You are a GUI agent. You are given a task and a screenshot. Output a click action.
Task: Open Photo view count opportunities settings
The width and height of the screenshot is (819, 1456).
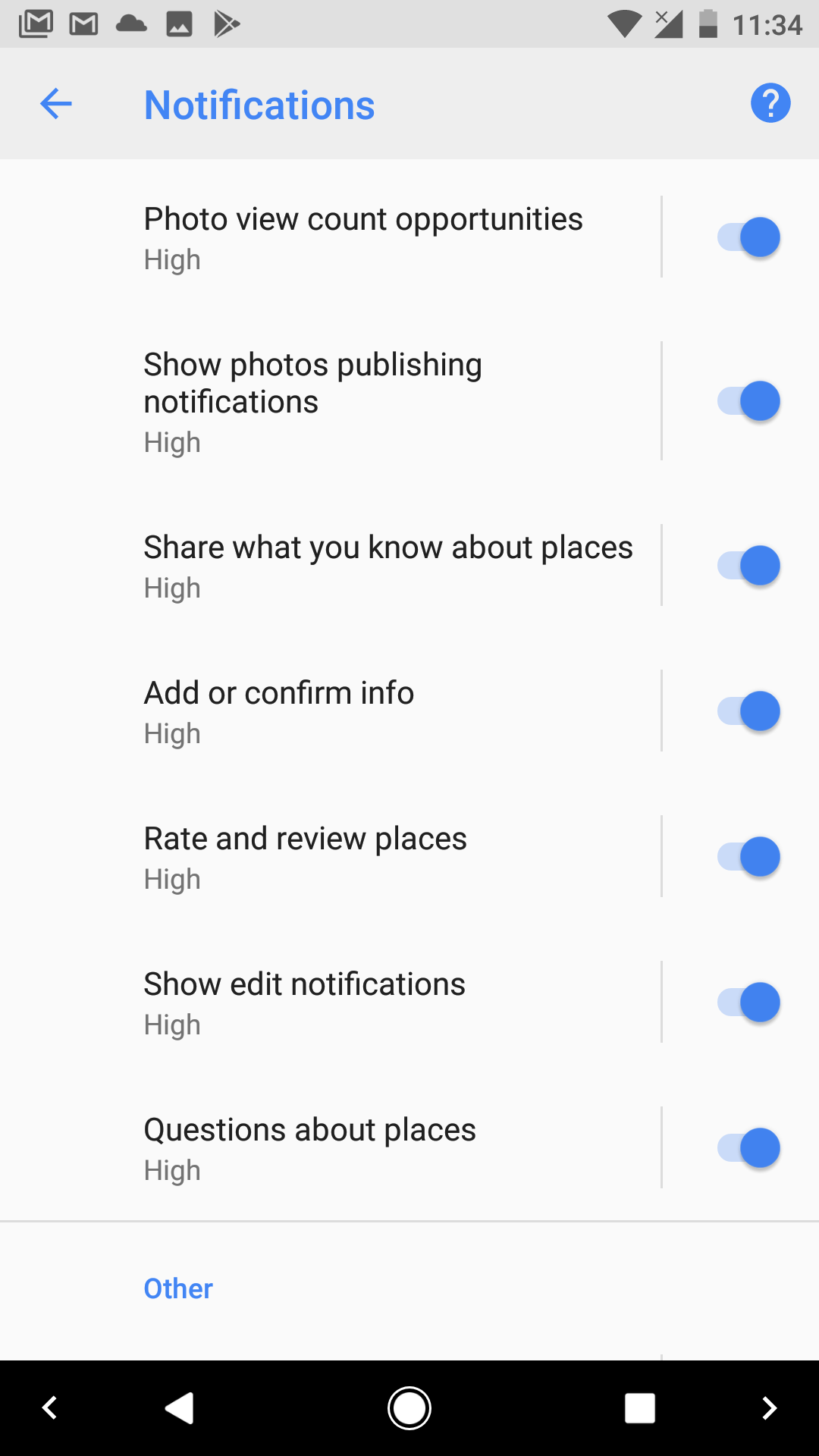coord(364,237)
